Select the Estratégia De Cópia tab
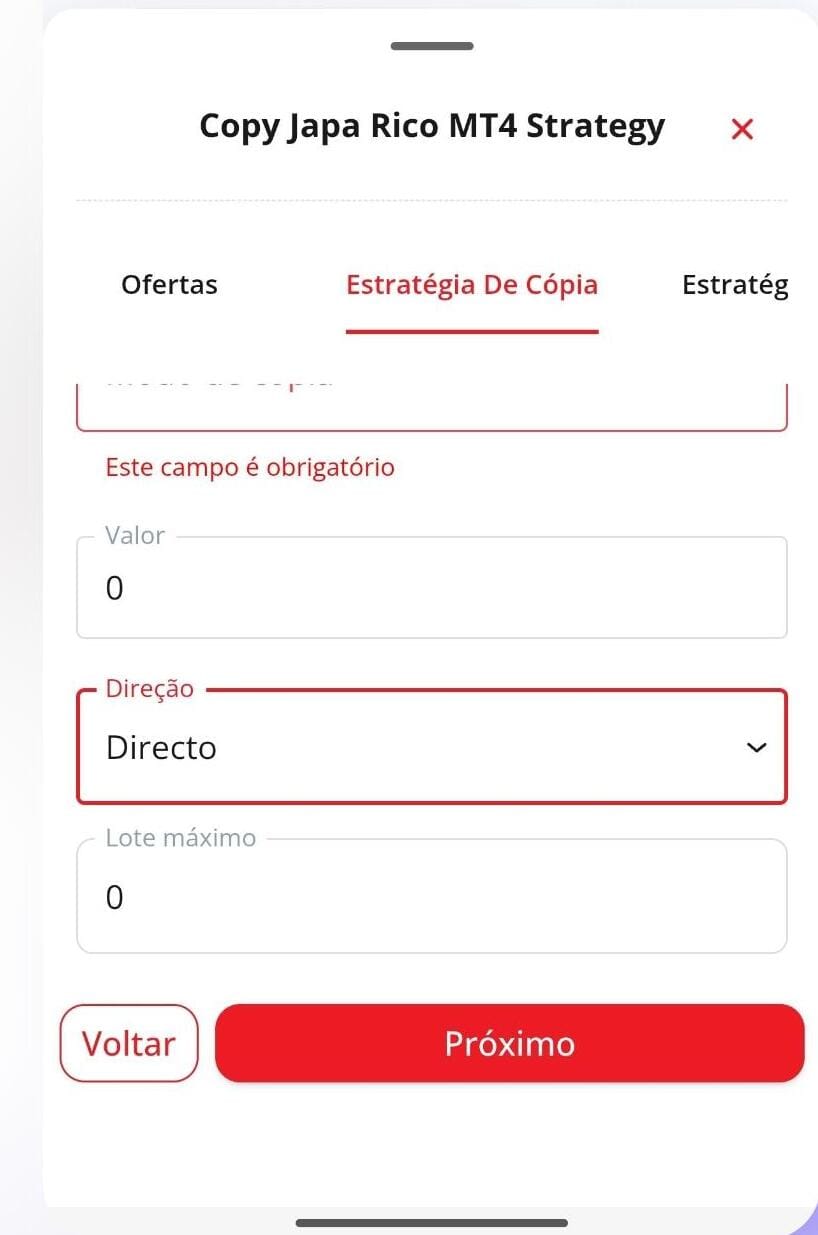818x1235 pixels. point(472,285)
